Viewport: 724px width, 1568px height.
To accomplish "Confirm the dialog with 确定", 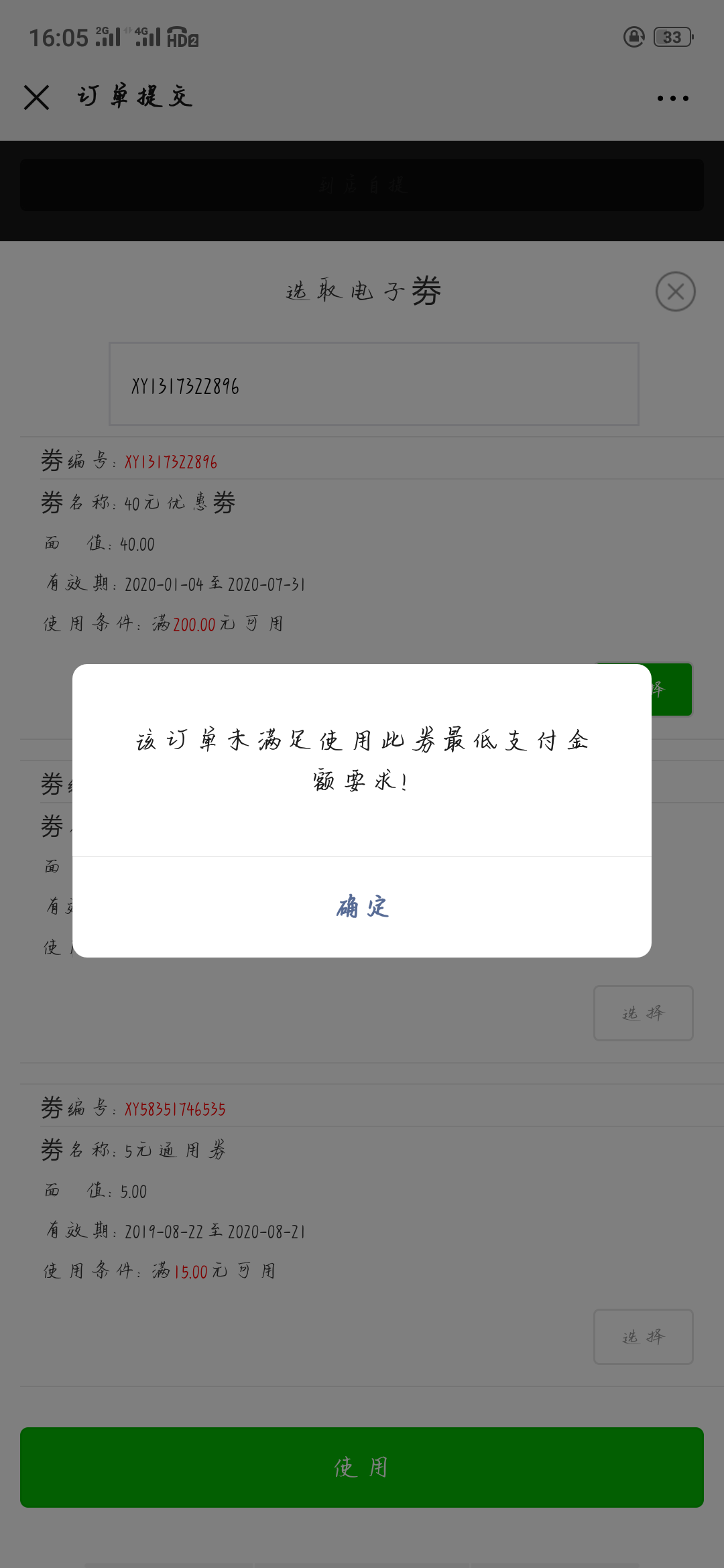I will (362, 907).
